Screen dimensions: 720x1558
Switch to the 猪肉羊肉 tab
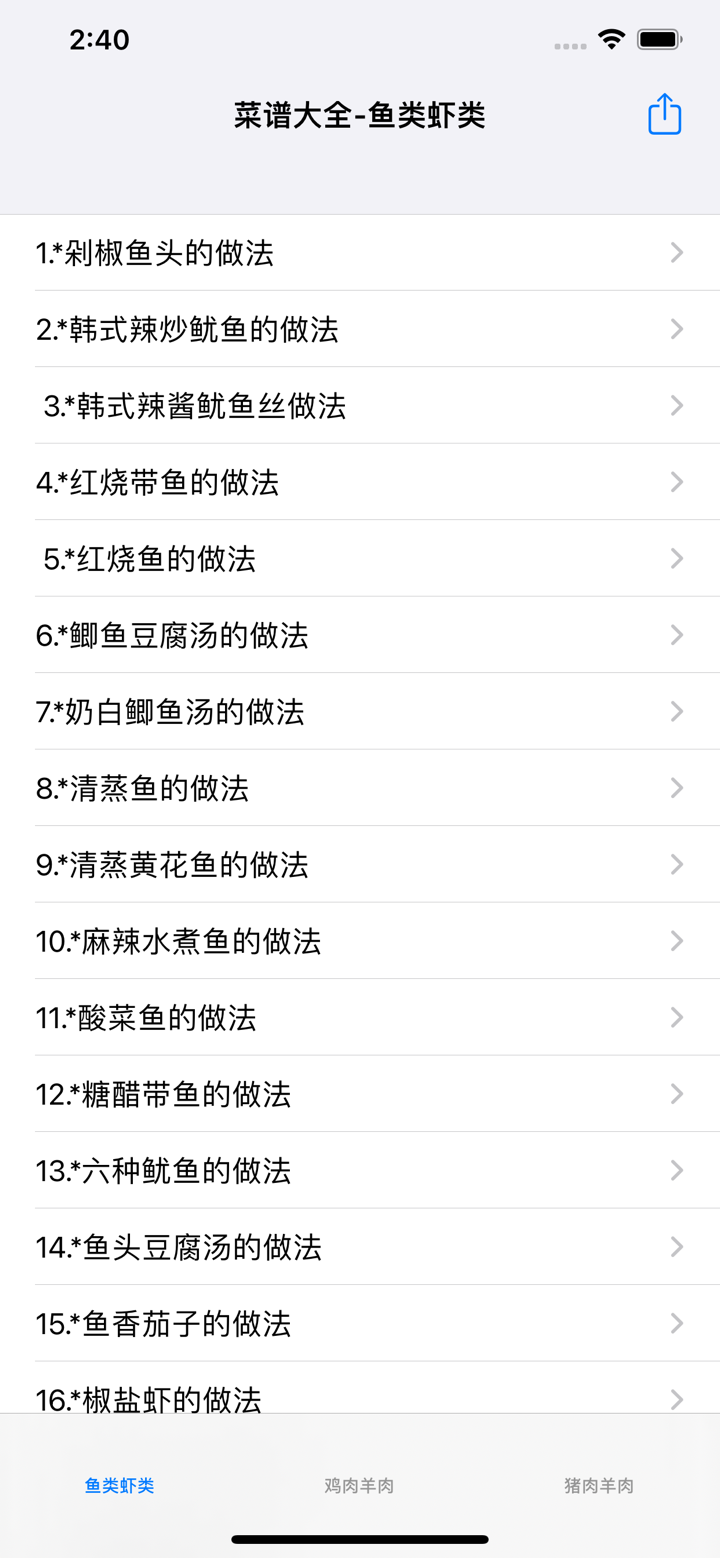point(598,1485)
